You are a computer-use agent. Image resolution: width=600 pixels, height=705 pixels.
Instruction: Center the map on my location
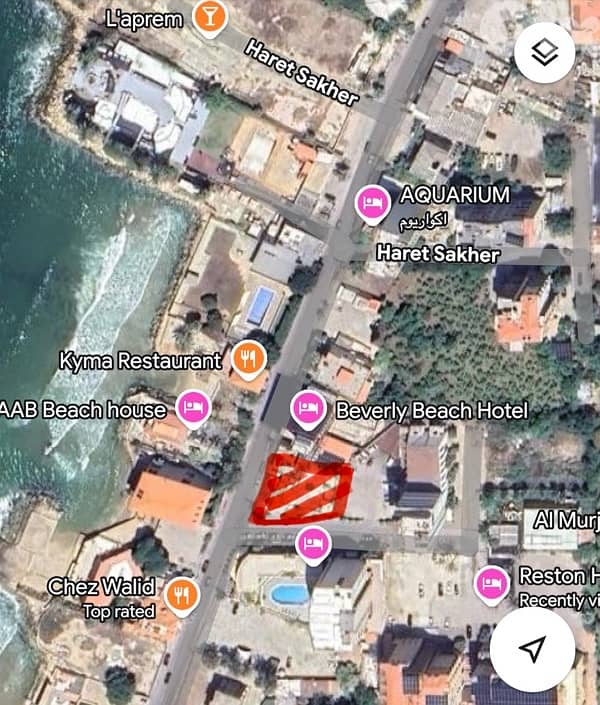(x=533, y=650)
